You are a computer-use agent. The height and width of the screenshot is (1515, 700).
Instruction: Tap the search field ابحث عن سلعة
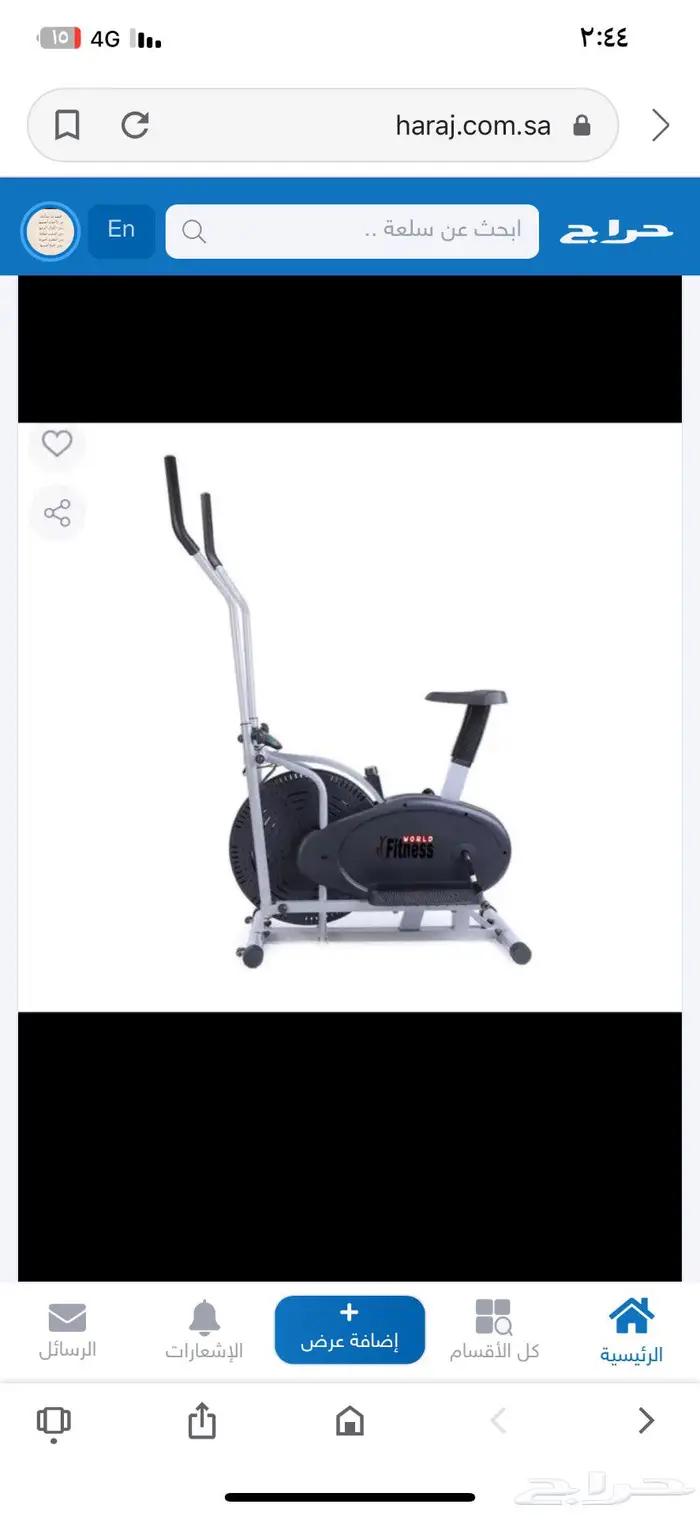coord(352,231)
